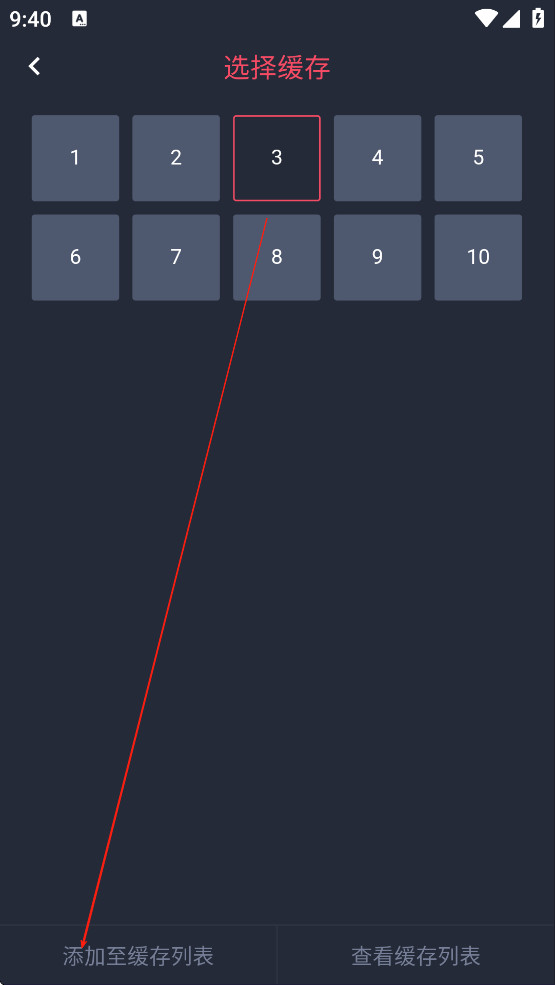555x985 pixels.
Task: Tap 添加至缓存列表 to add to cache list
Action: pos(138,955)
